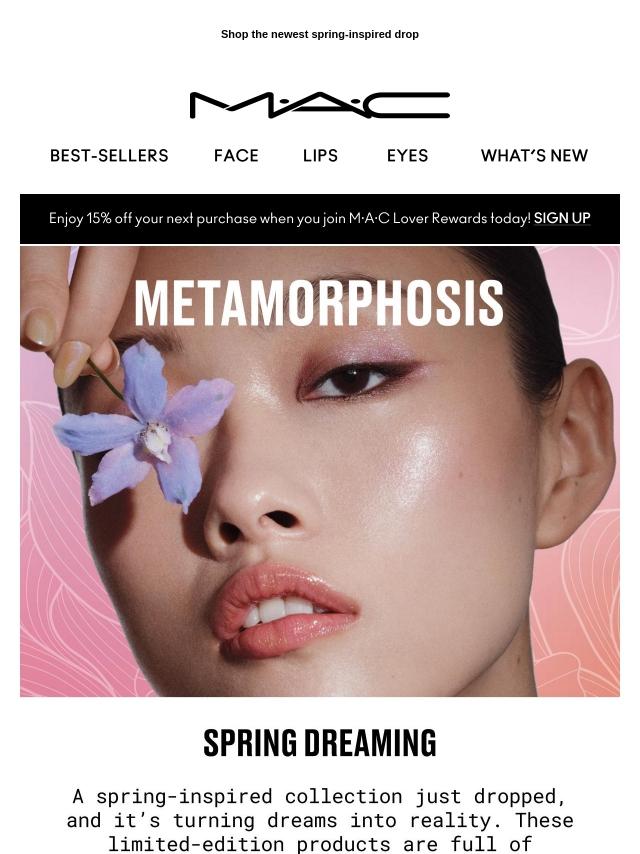This screenshot has height=854, width=640.
Task: Open the newest spring-inspired drop link
Action: (x=319, y=34)
